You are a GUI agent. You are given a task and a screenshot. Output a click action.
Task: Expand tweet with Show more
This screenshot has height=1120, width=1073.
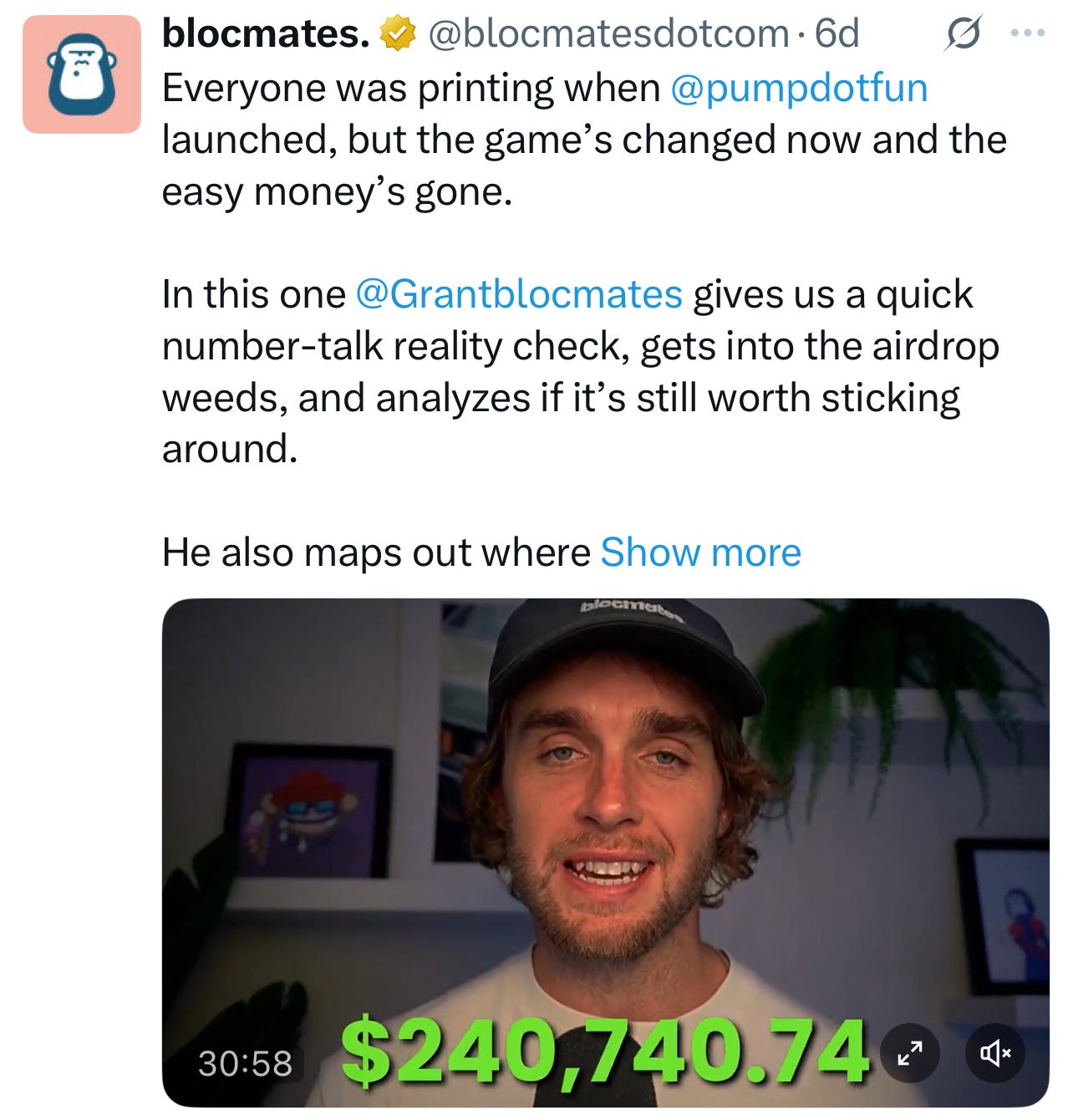tap(700, 552)
